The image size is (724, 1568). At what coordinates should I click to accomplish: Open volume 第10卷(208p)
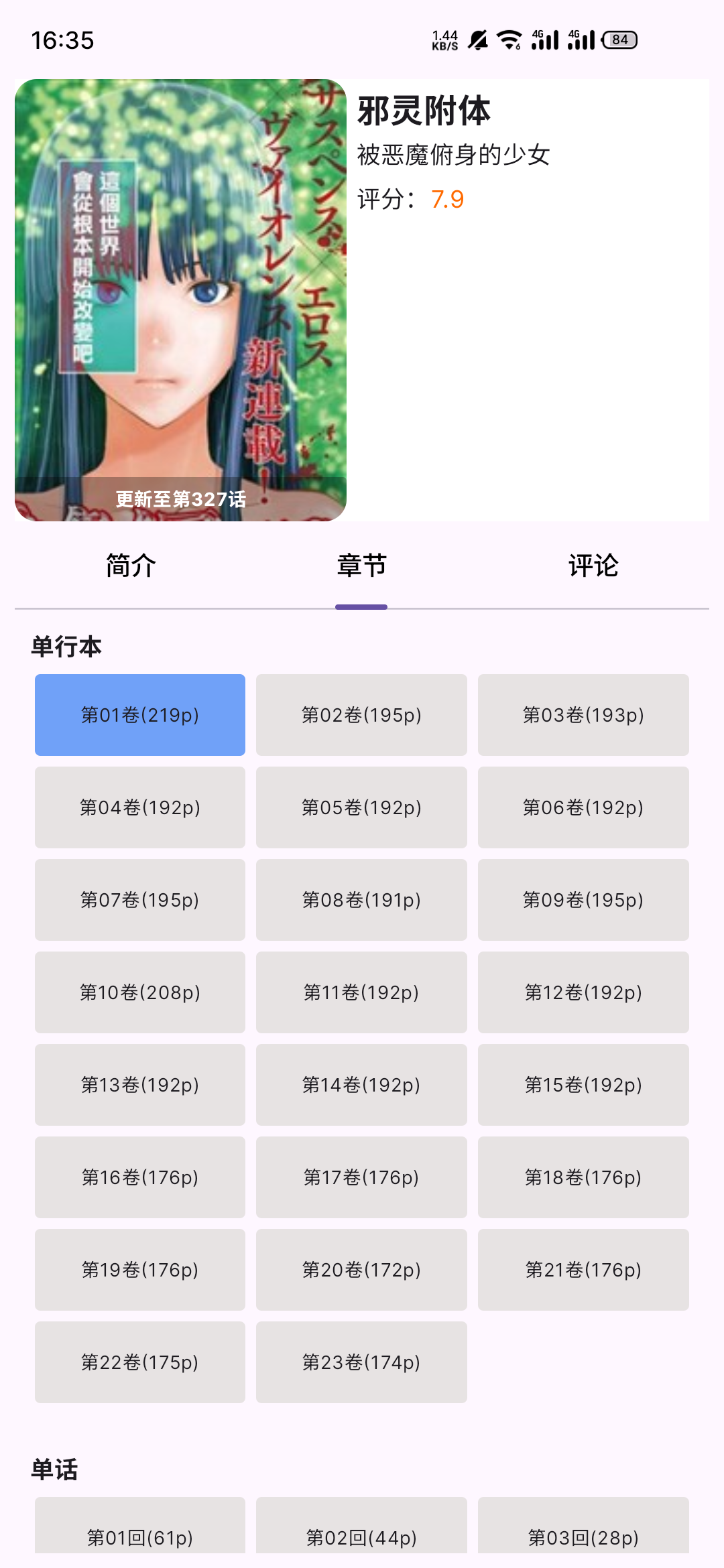point(140,992)
